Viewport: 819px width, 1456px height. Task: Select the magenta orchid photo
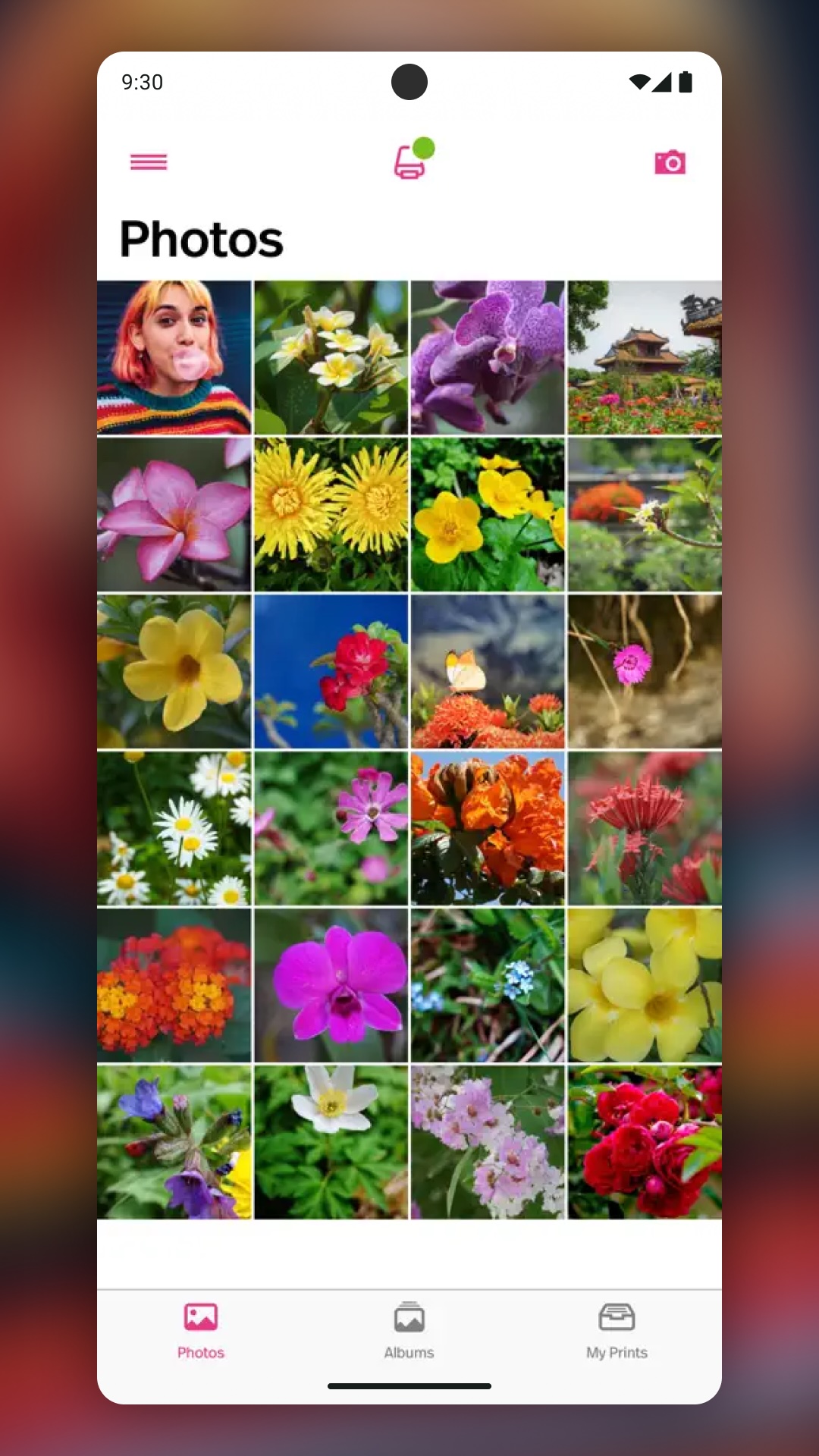coord(331,986)
